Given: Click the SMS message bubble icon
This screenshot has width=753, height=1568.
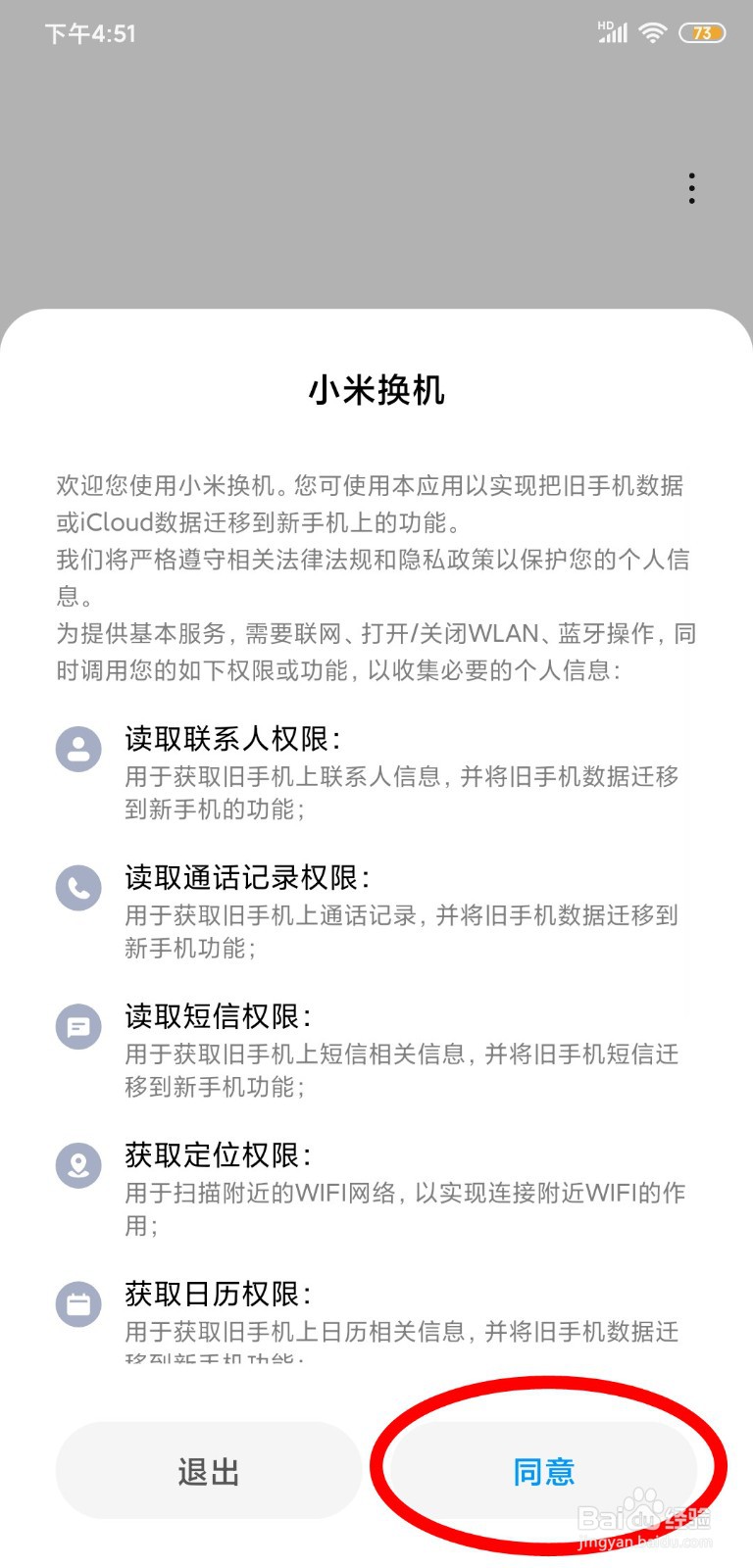Looking at the screenshot, I should (78, 1026).
